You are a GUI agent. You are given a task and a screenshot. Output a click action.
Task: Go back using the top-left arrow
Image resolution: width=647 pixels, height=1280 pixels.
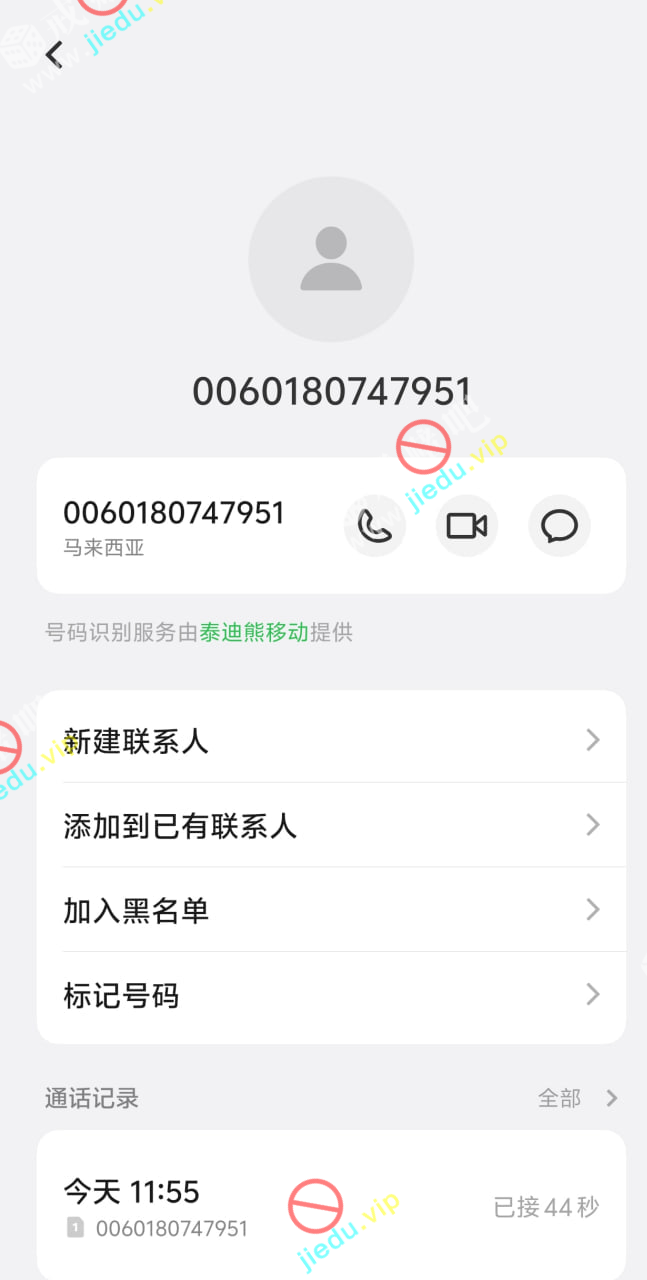(54, 54)
